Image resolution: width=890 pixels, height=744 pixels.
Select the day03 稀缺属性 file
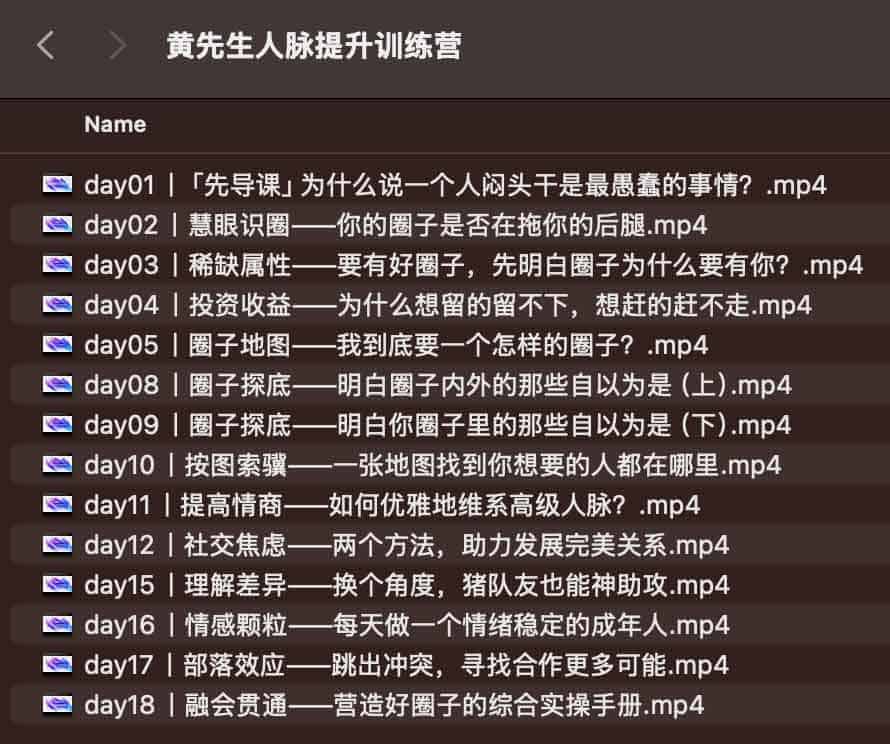[472, 265]
